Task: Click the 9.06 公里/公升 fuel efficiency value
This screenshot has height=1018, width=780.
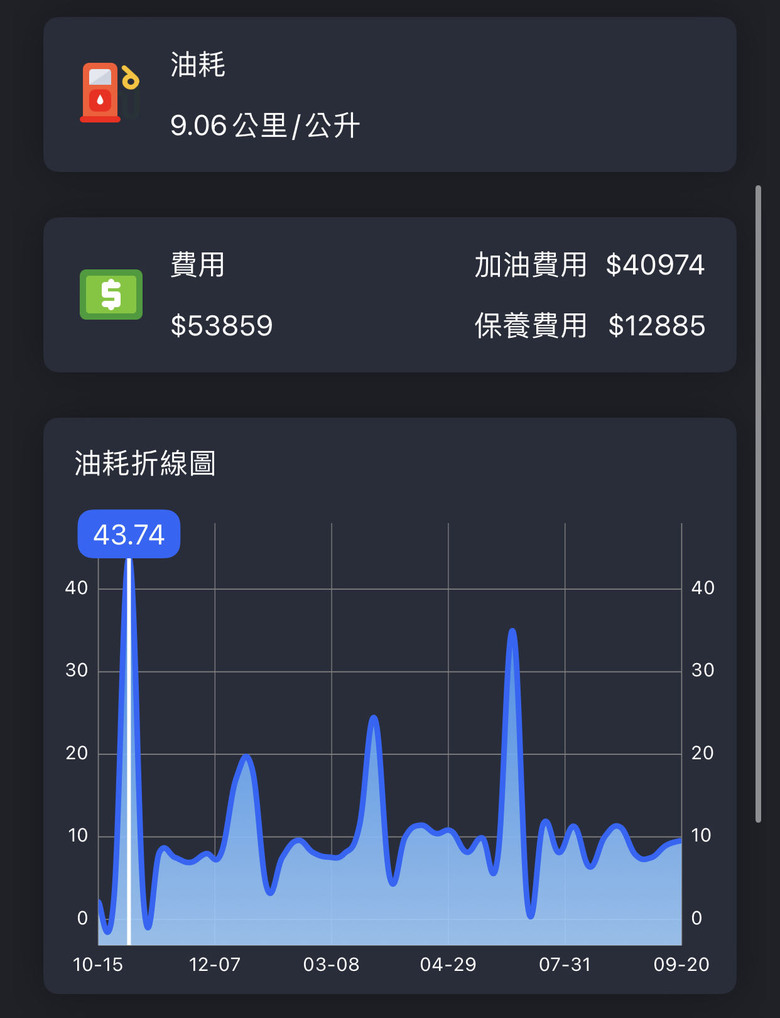Action: (262, 126)
